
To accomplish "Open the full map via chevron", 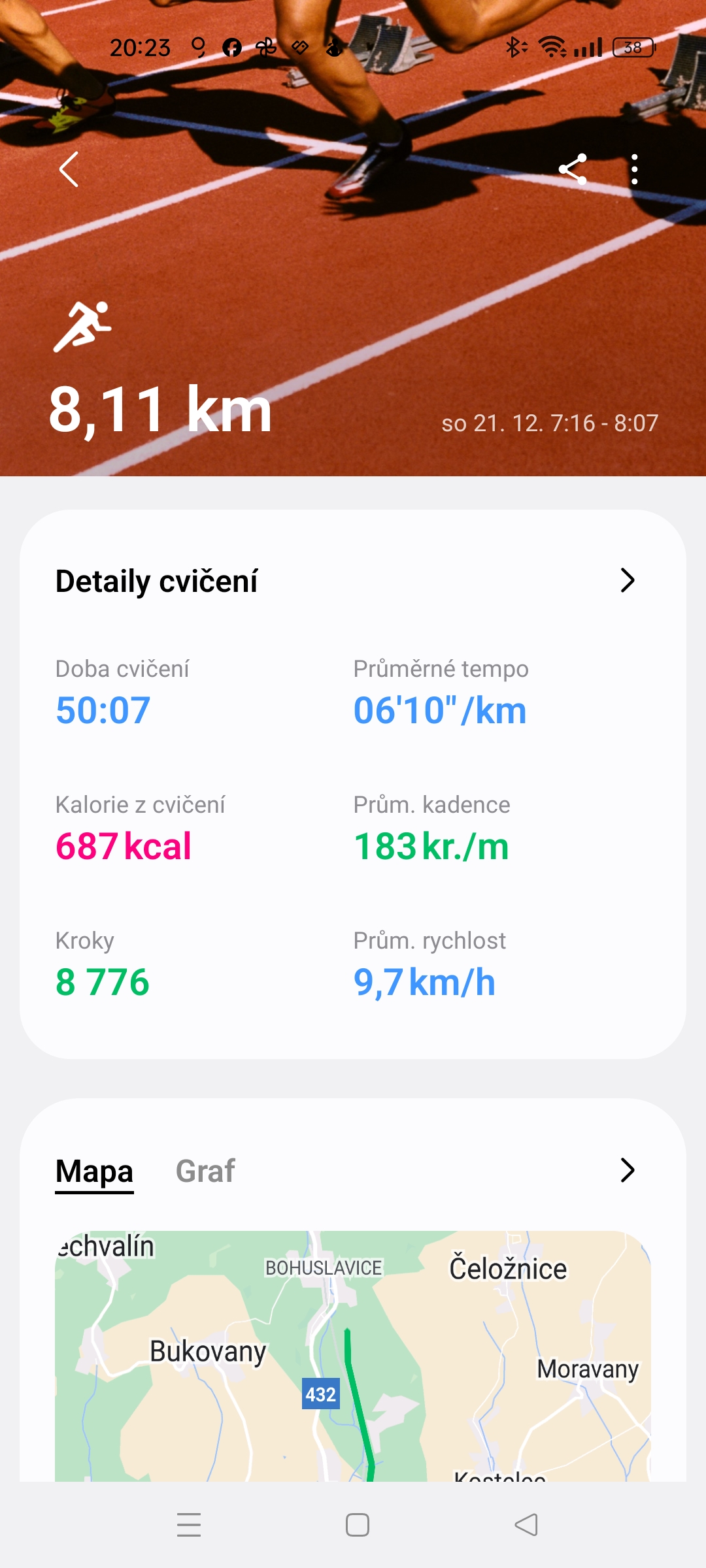I will coord(627,1170).
